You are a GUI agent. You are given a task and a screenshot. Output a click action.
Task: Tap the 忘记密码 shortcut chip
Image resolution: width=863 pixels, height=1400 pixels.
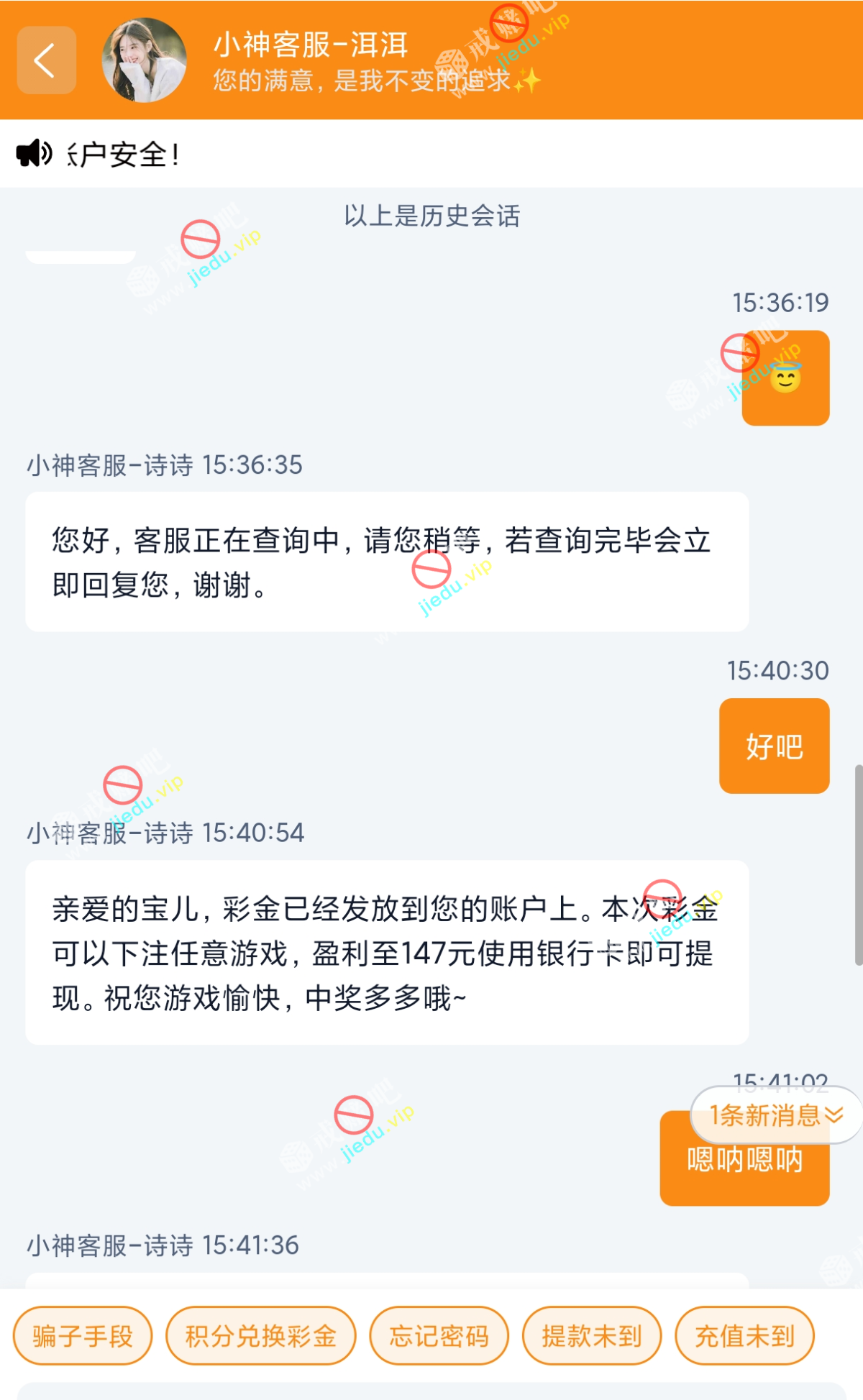tap(439, 1336)
